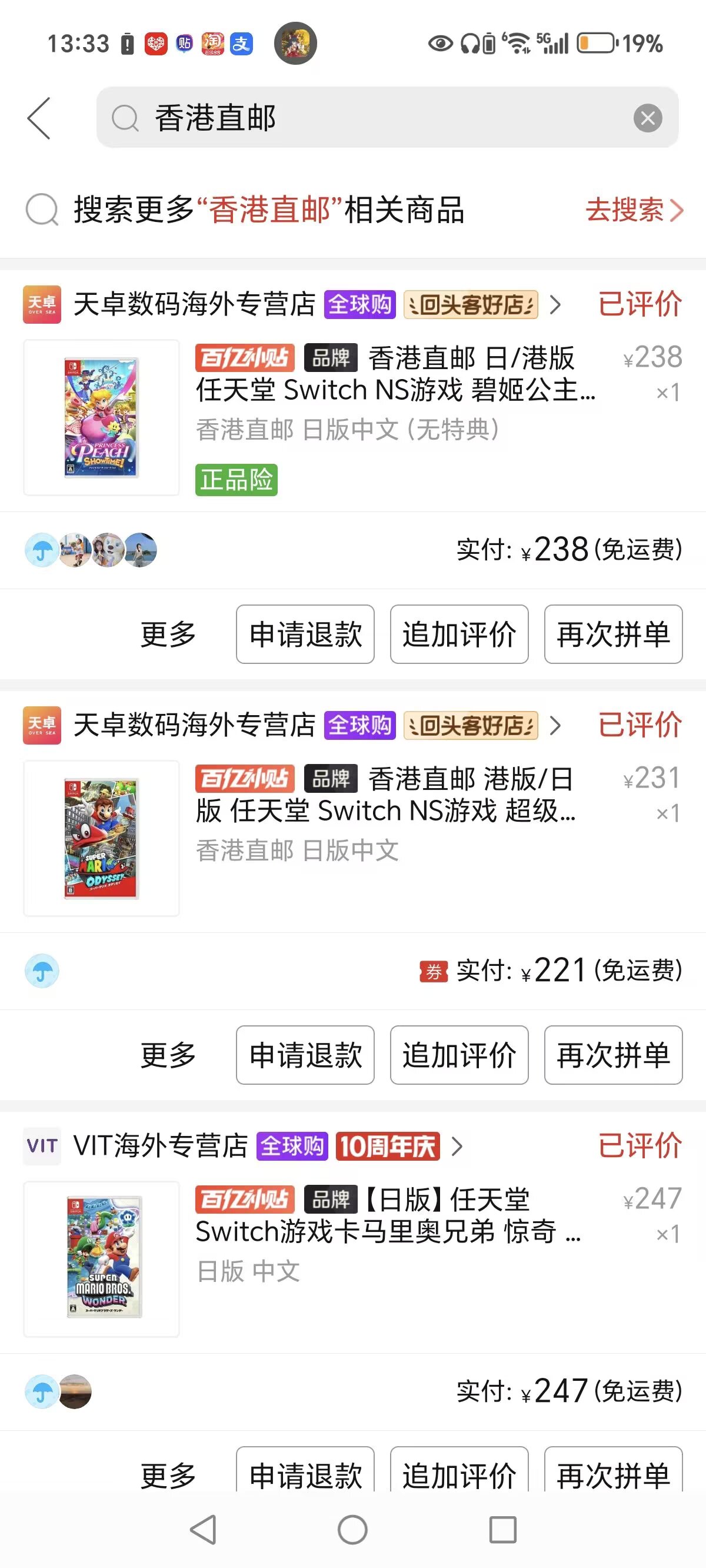Append a review to the ¥221 order

click(459, 1054)
